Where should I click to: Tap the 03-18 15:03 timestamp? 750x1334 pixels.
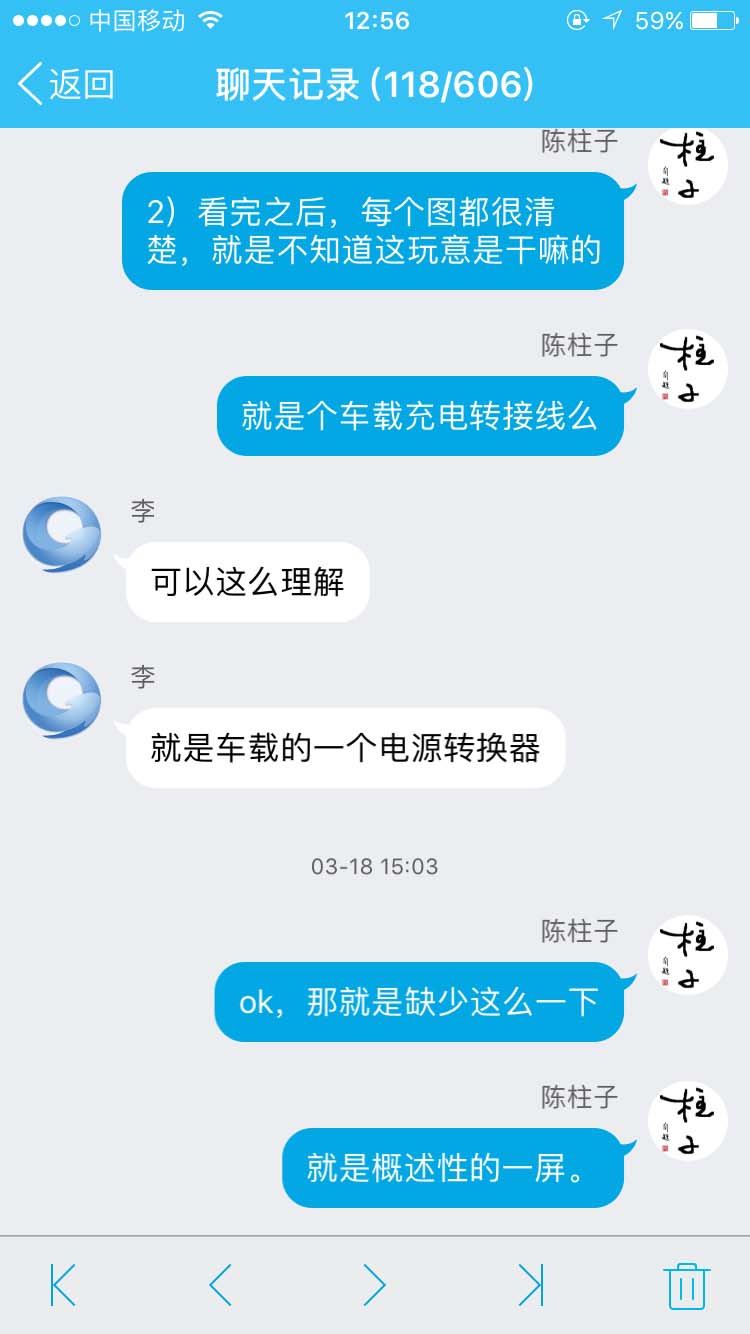click(375, 866)
